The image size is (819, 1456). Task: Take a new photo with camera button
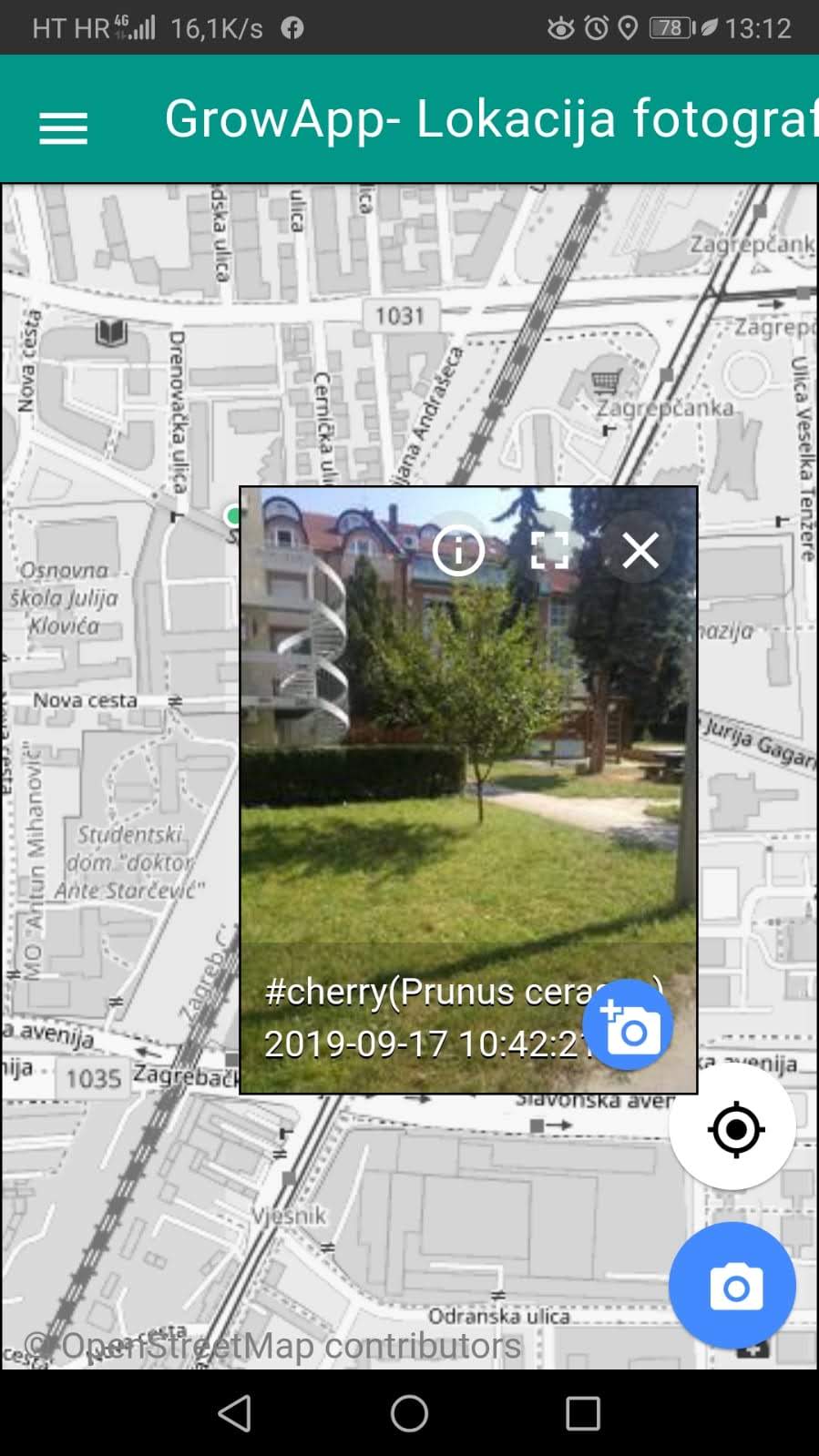tap(734, 1288)
